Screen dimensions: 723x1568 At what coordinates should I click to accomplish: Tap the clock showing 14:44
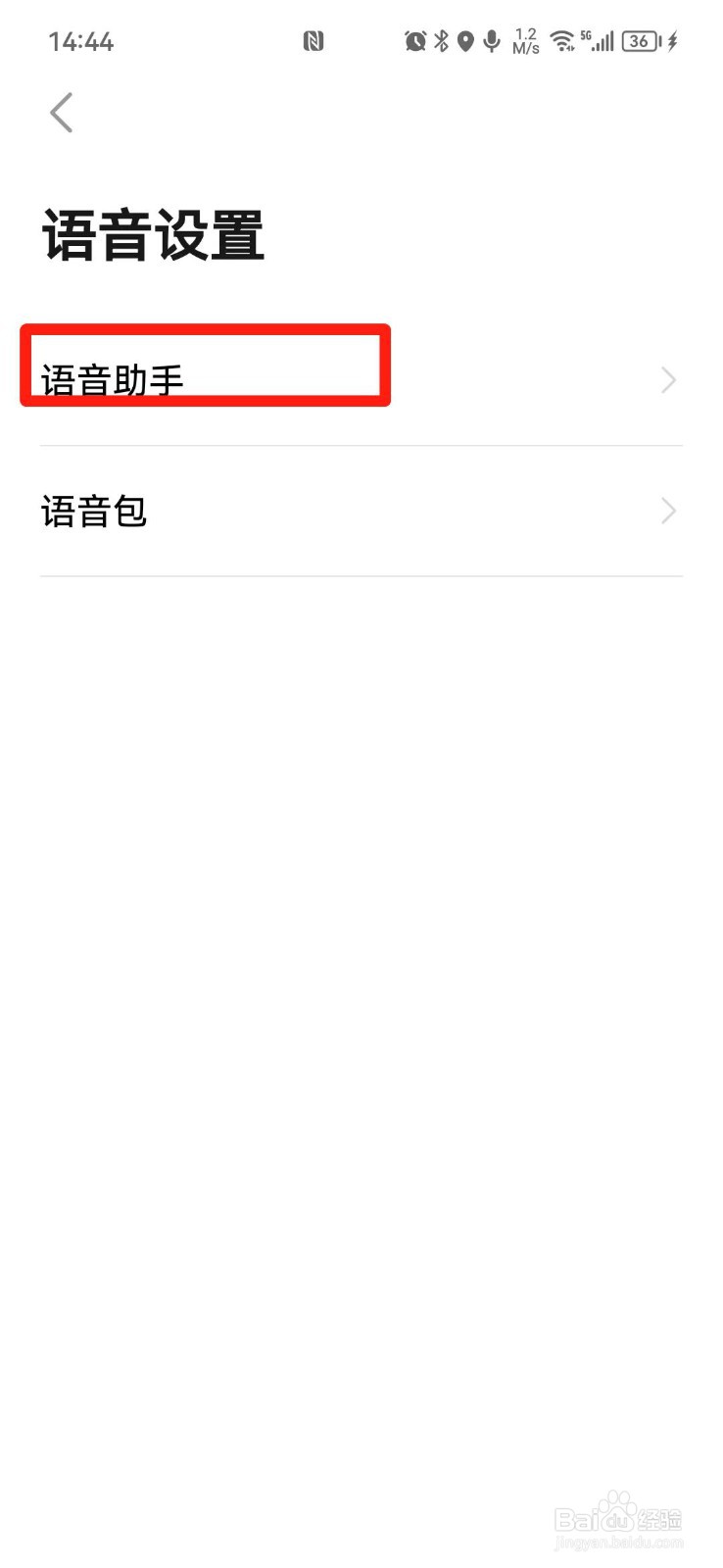[81, 40]
